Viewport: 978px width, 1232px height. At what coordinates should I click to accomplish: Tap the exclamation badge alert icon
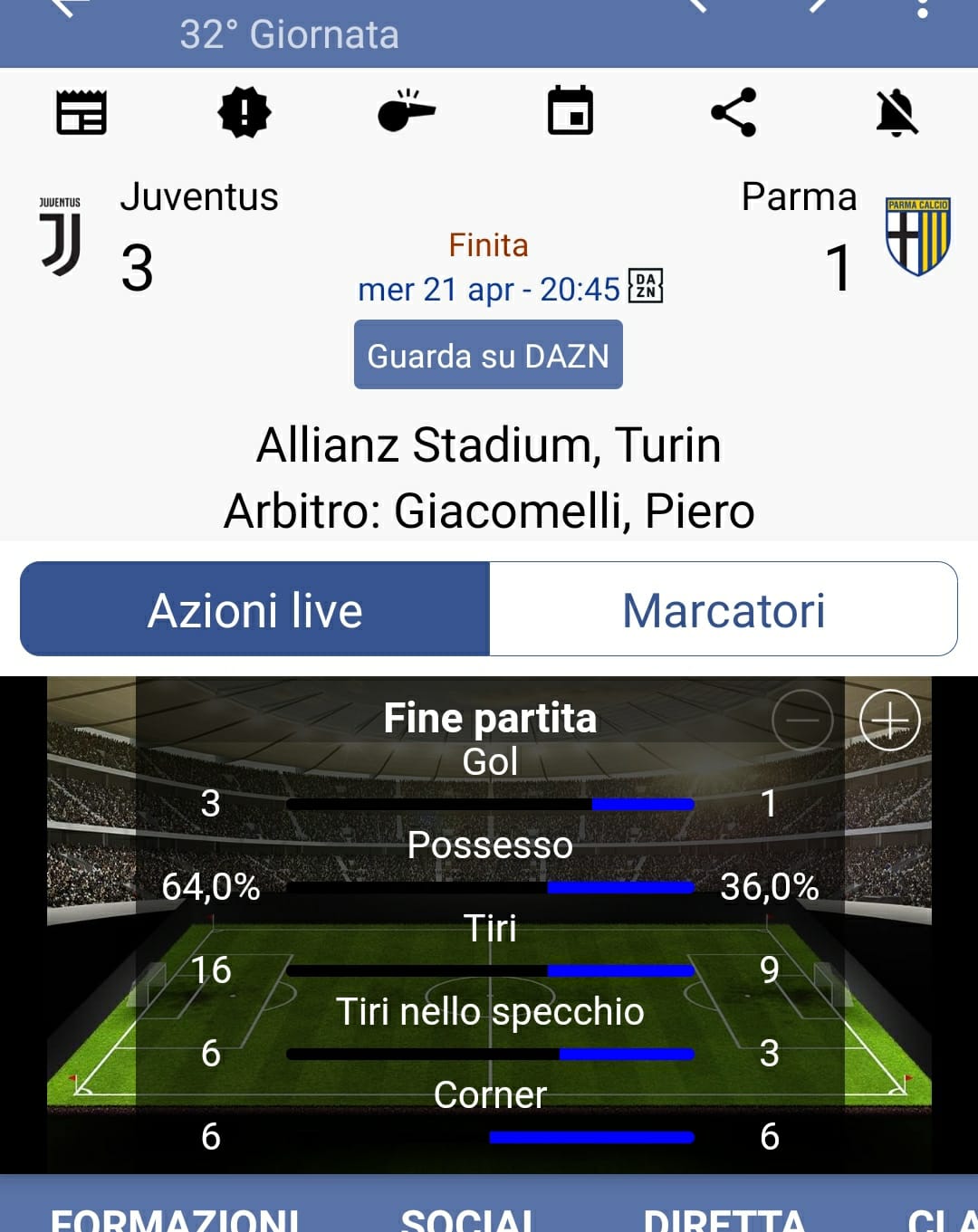(x=244, y=113)
